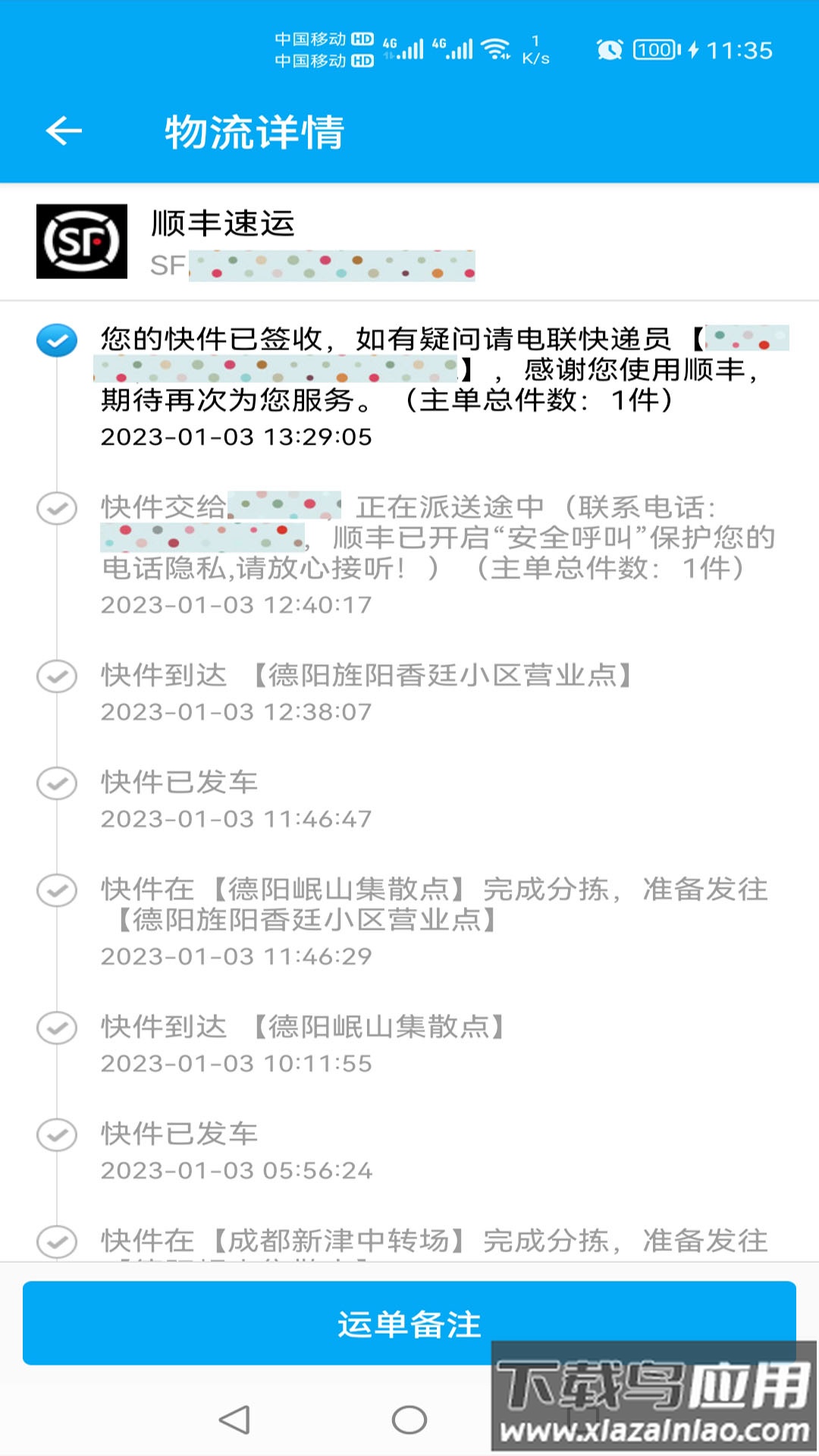Tap the checkmark for 德阳岷山集散点 sorting event
Image resolution: width=819 pixels, height=1456 pixels.
click(57, 889)
